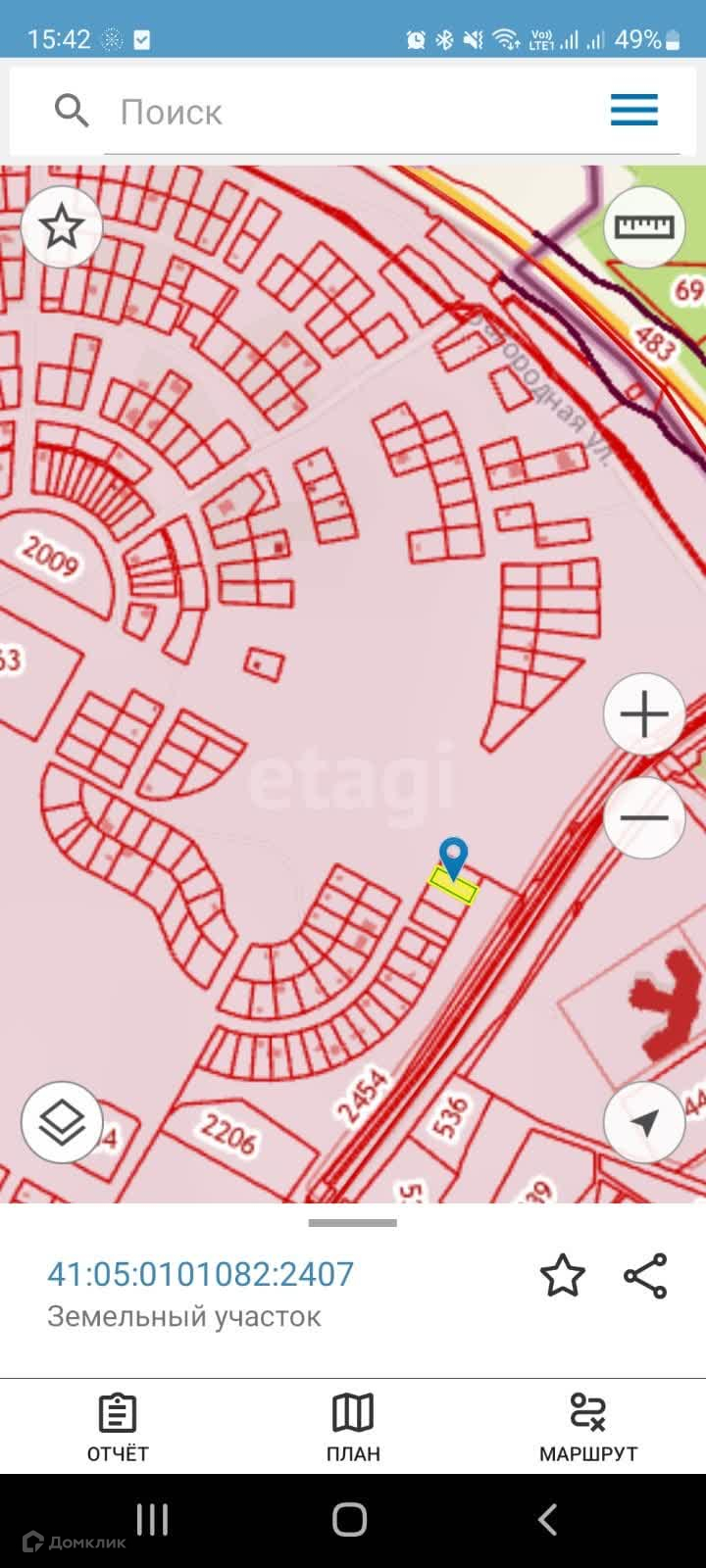The height and width of the screenshot is (1568, 706).
Task: Share this land plot
Action: 645,1276
